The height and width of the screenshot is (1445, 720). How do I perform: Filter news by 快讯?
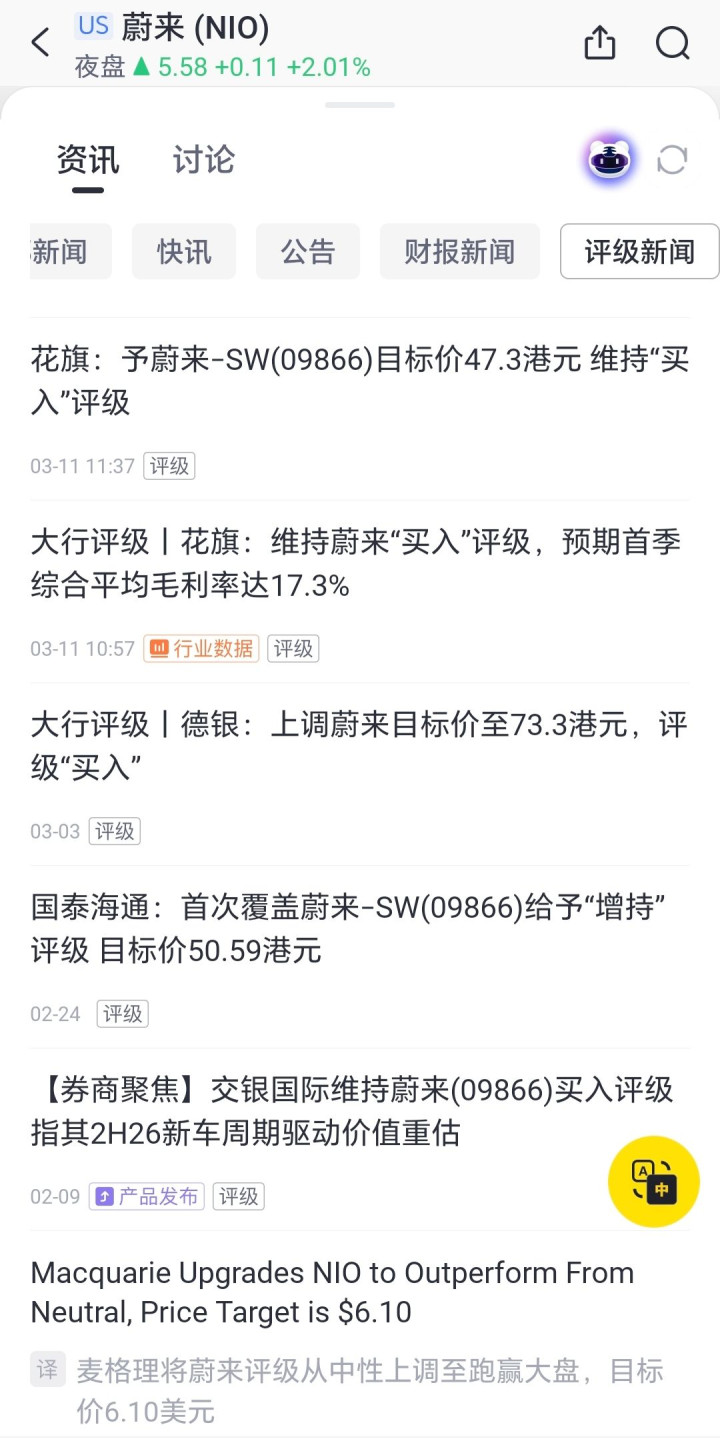pyautogui.click(x=184, y=251)
